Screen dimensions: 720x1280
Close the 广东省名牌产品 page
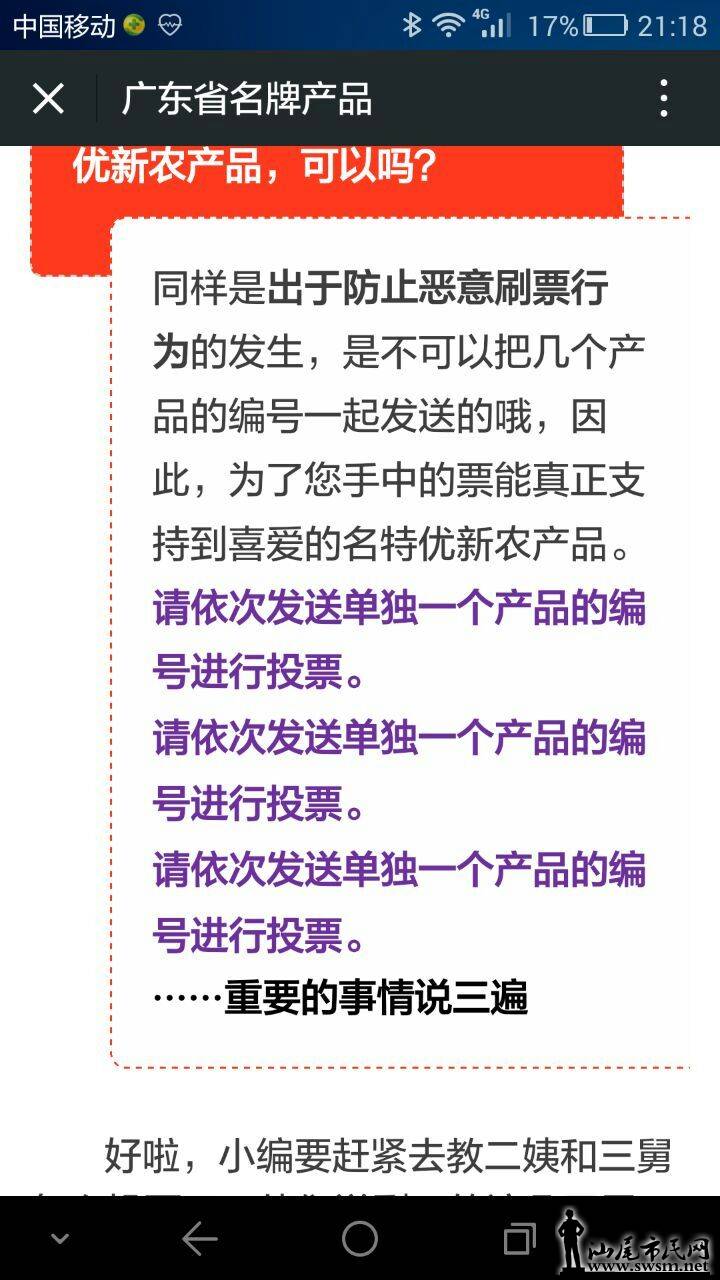[48, 99]
